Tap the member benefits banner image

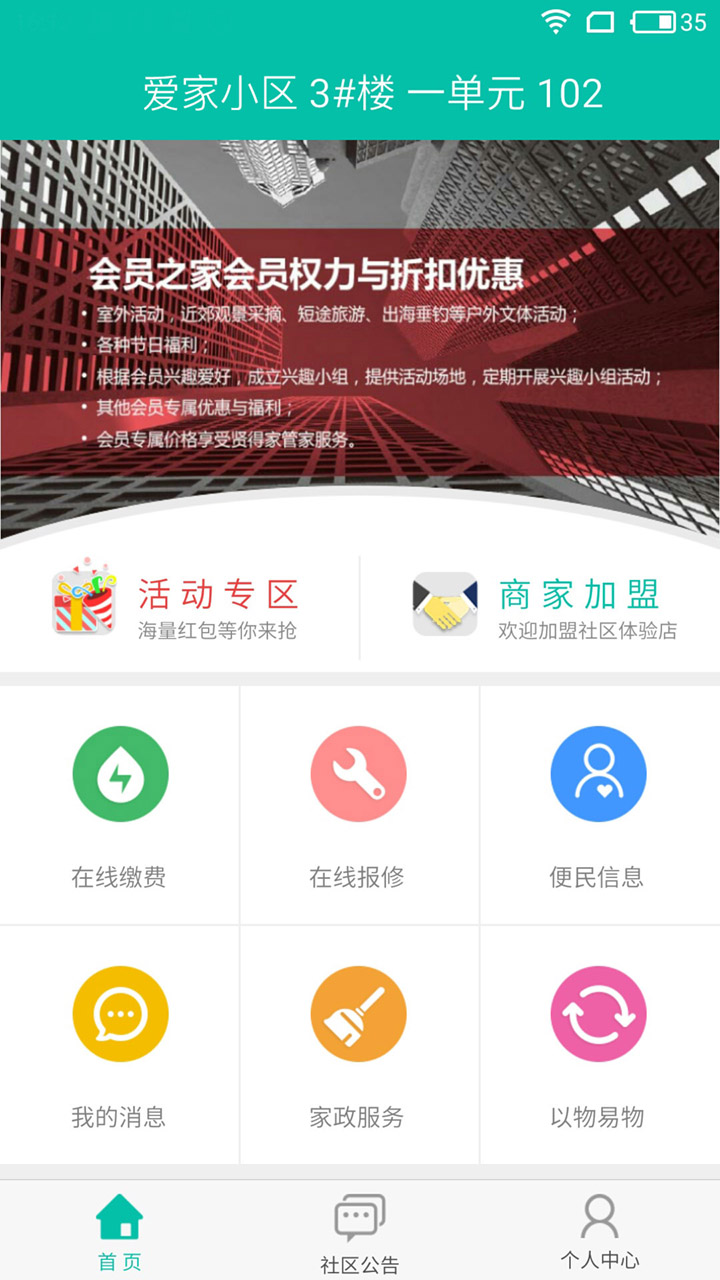(x=360, y=340)
